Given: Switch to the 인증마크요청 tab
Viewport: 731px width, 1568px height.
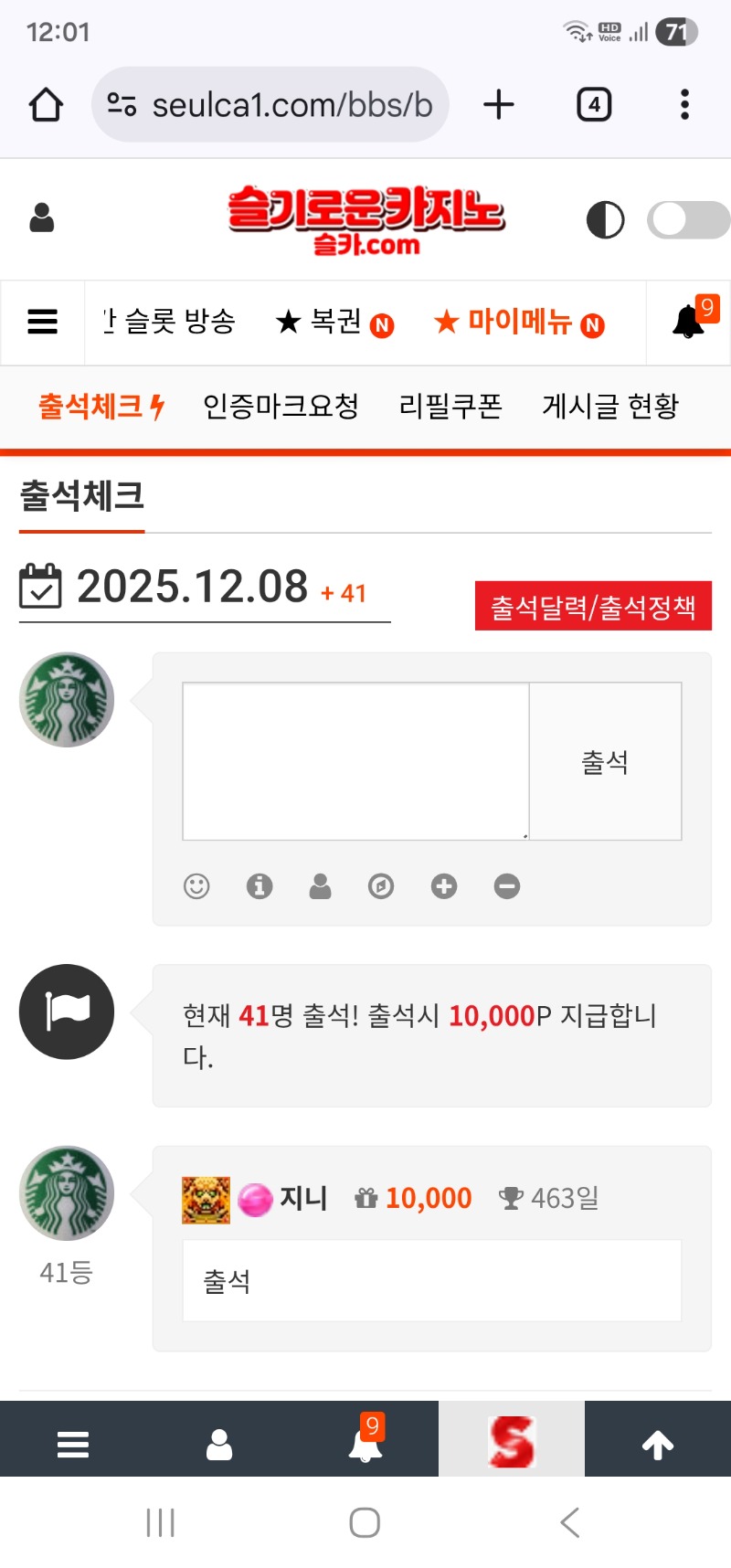Looking at the screenshot, I should [x=281, y=407].
